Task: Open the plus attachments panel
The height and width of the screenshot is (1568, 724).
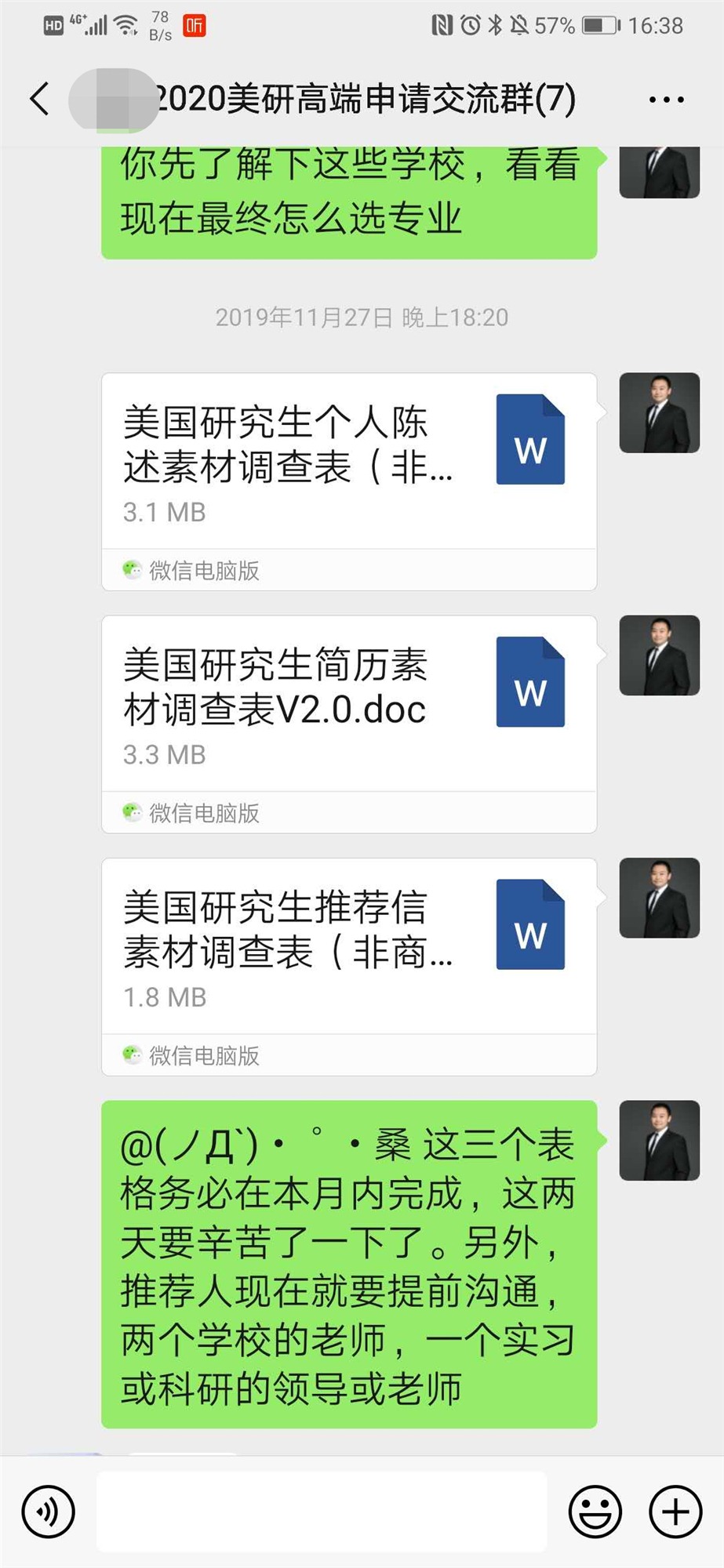Action: point(675,1512)
